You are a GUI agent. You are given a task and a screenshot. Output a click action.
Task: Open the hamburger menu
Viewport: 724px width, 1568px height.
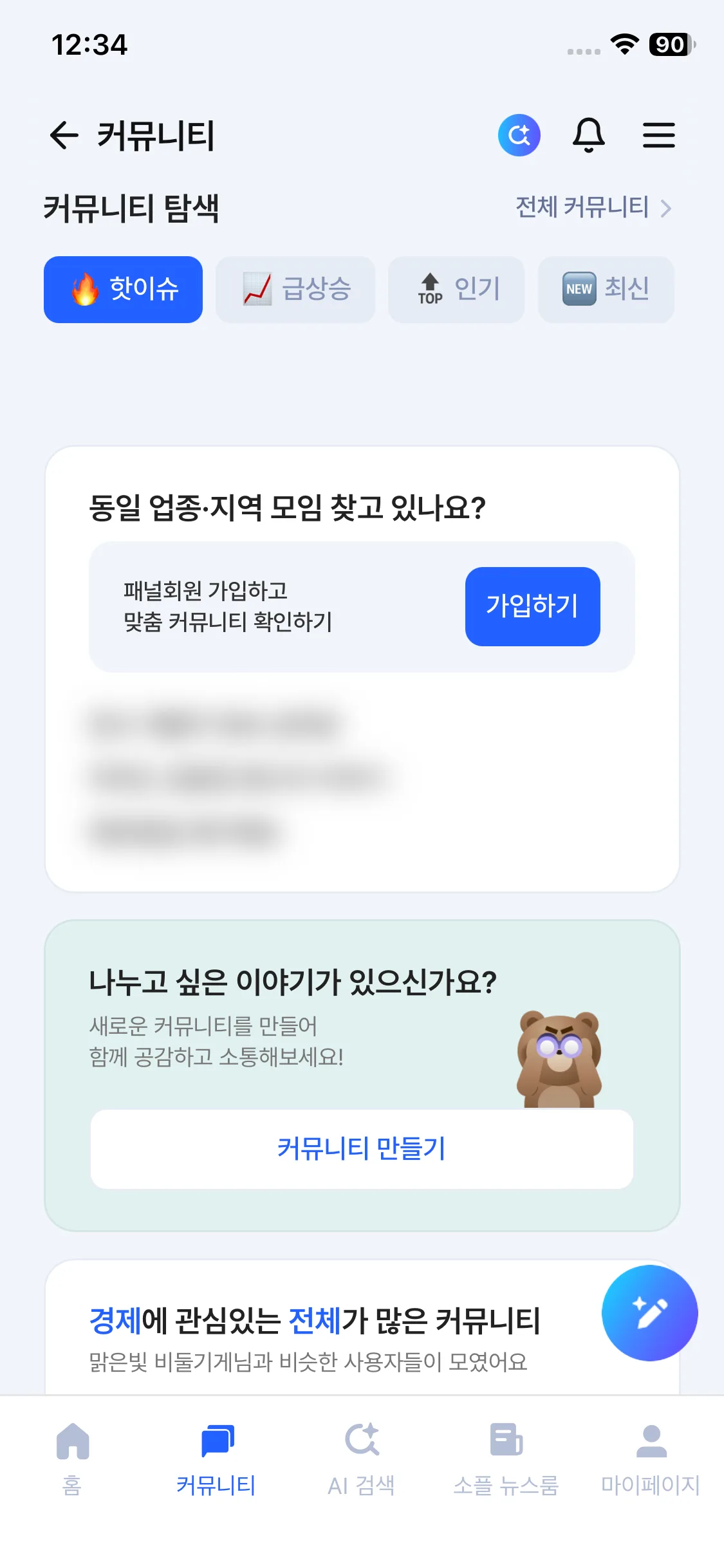pos(659,135)
